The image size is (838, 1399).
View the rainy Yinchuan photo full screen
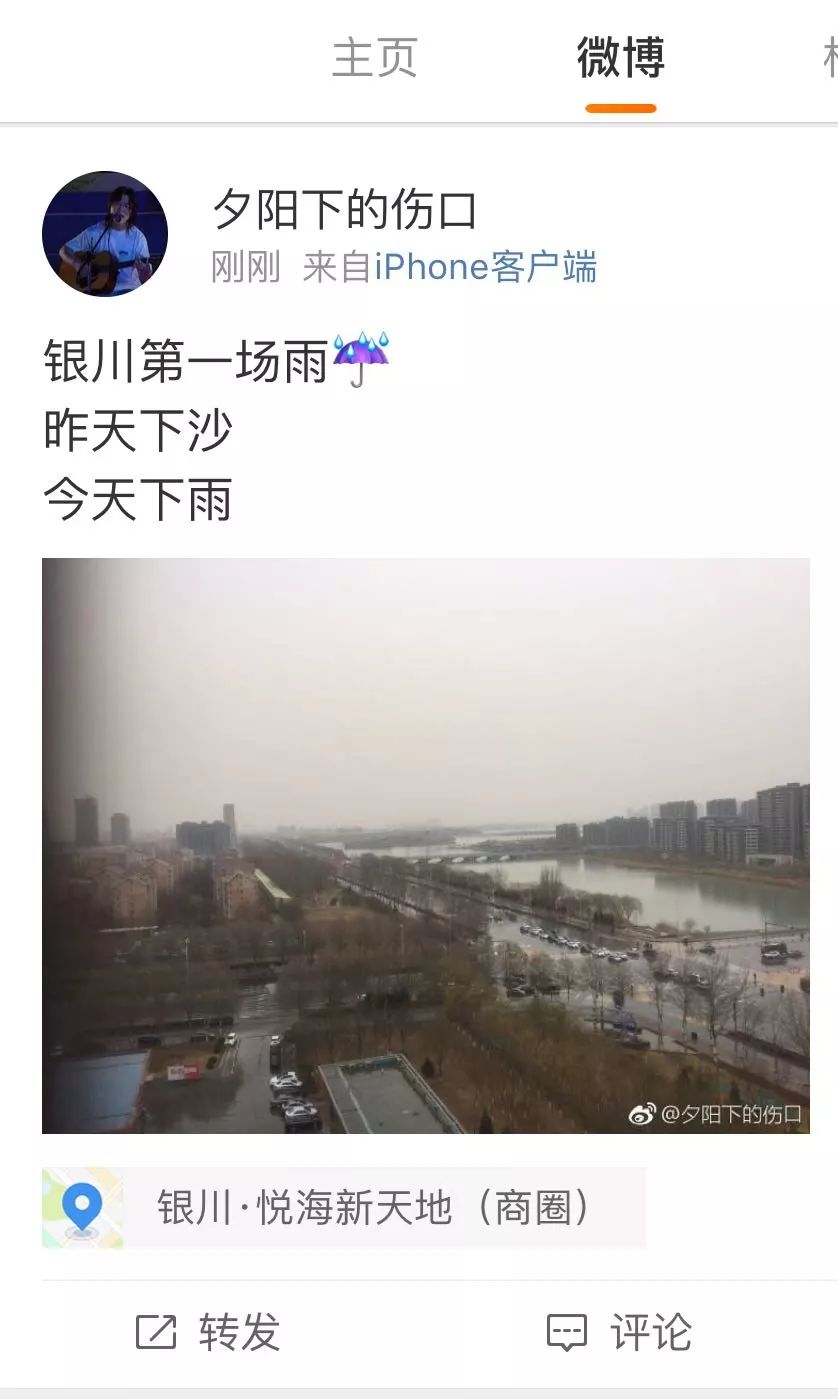coord(425,845)
